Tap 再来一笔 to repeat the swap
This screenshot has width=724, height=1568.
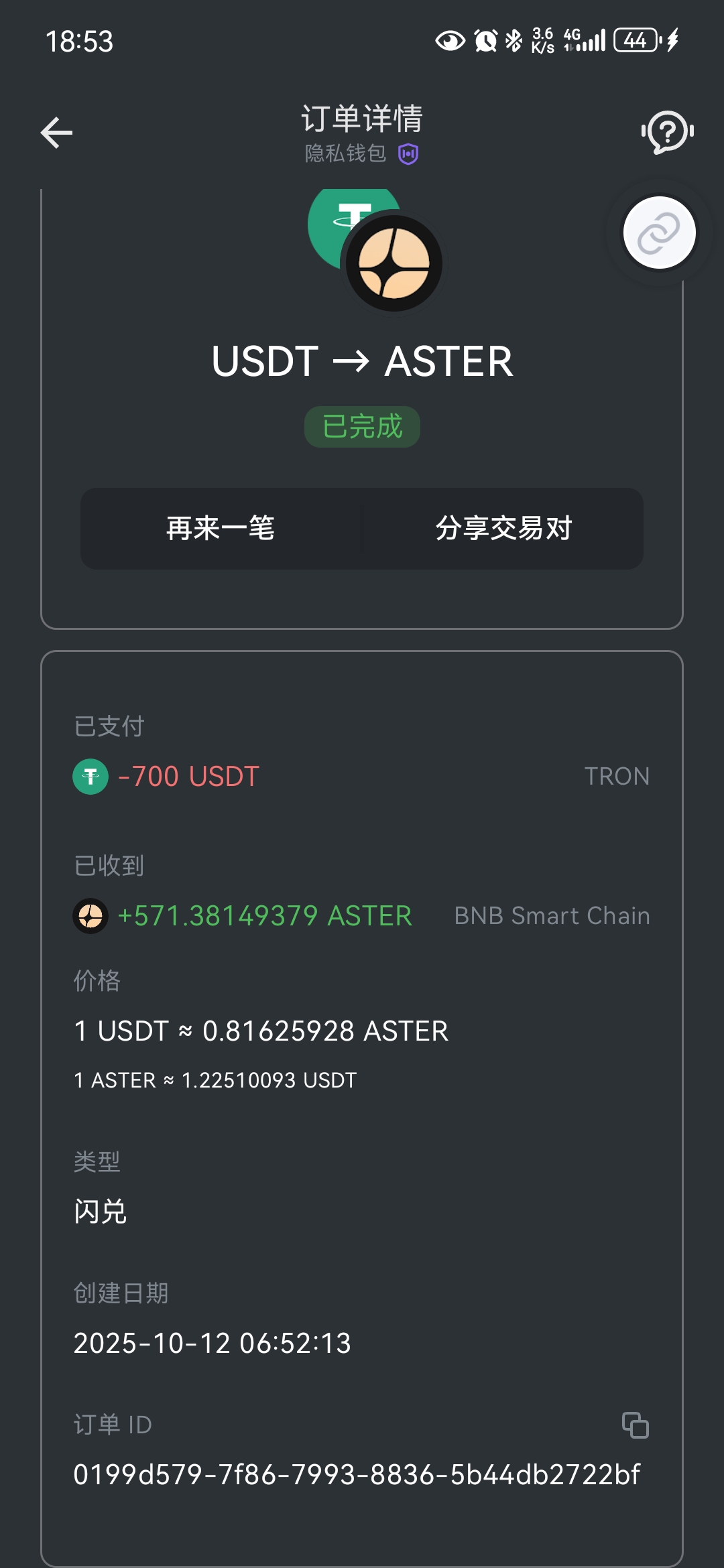coord(221,529)
